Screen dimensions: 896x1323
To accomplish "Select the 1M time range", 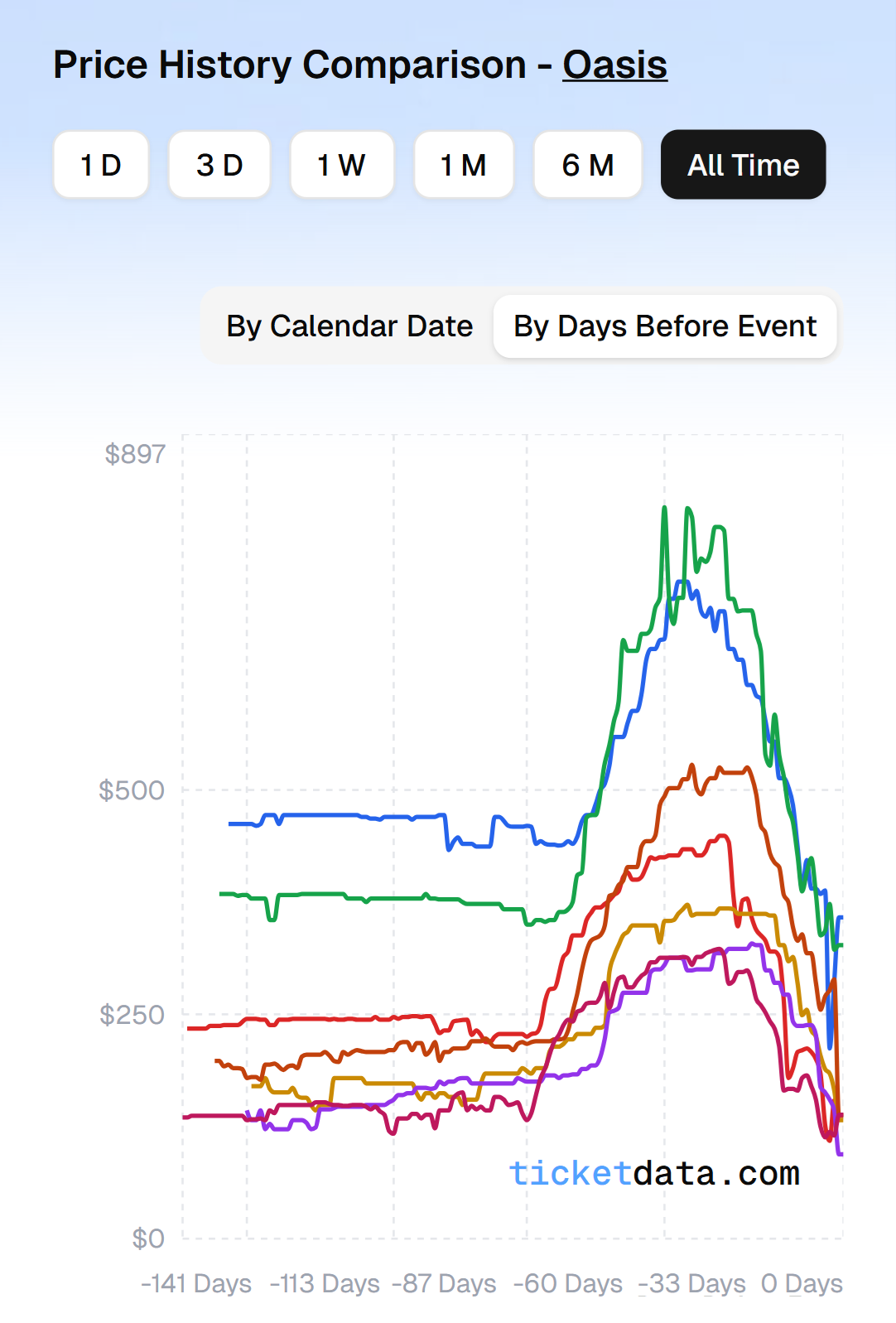I will 464,164.
